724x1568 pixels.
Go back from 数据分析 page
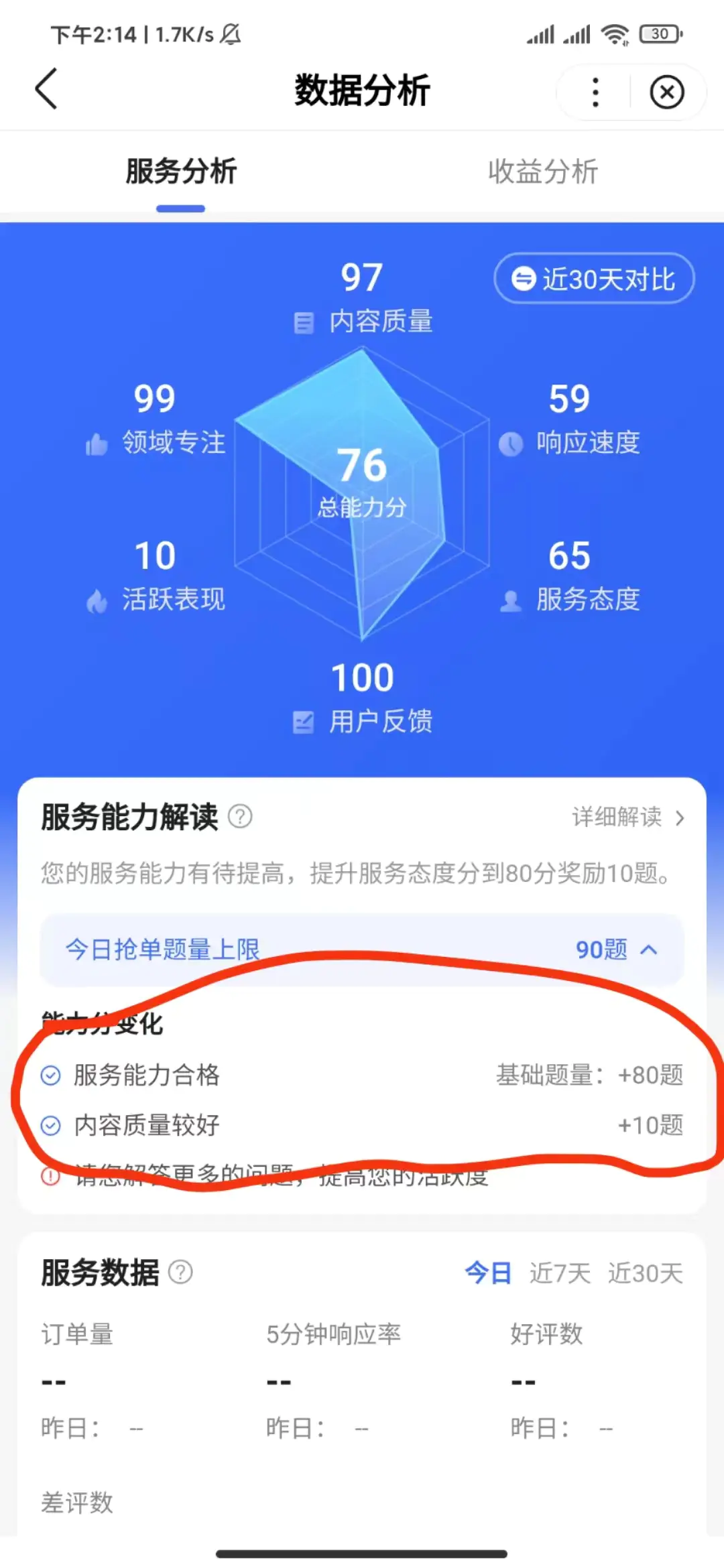46,89
